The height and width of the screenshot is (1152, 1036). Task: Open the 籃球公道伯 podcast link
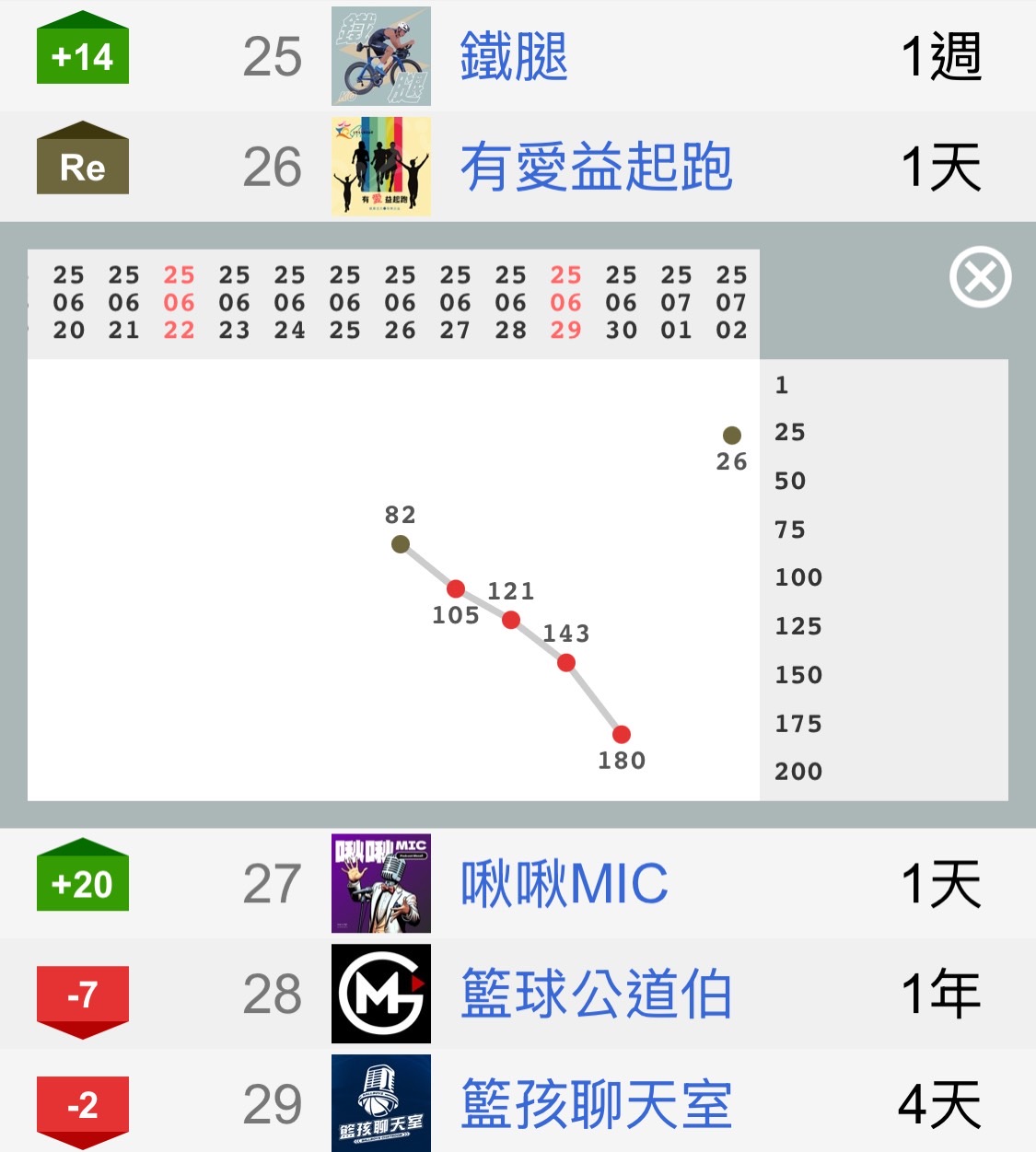coord(596,995)
